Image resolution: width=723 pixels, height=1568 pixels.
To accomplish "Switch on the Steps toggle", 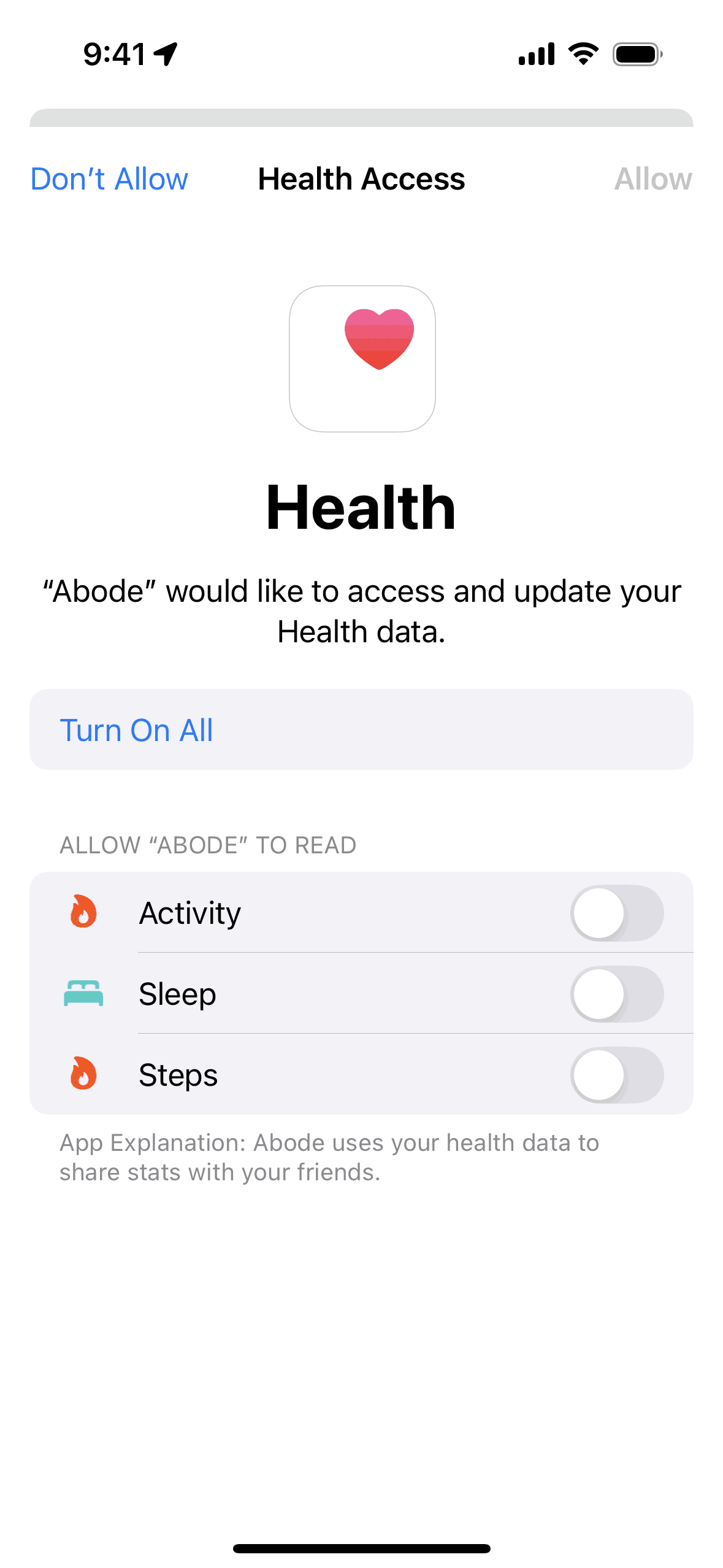I will click(616, 1075).
